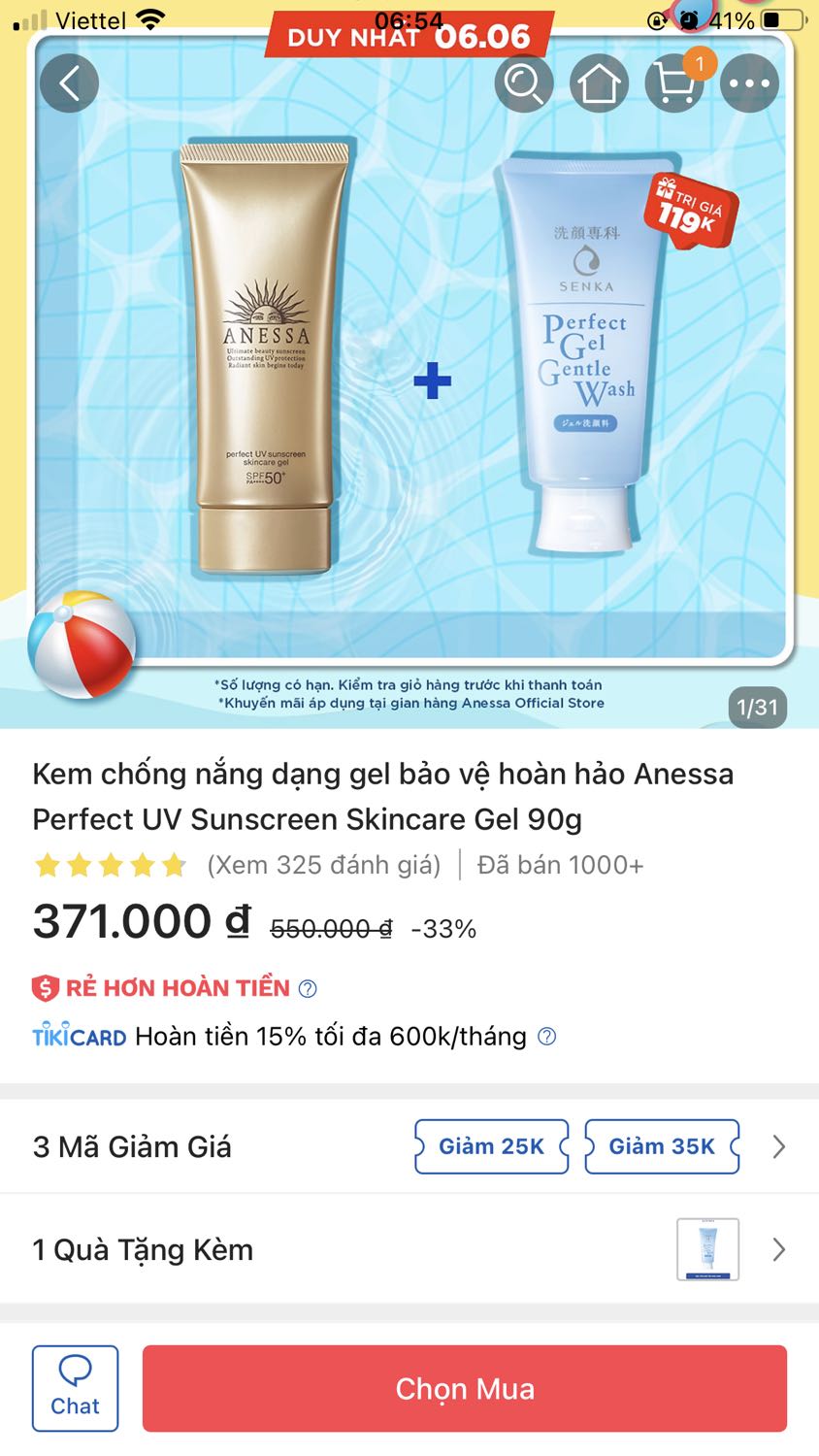This screenshot has height=1456, width=819.
Task: Expand the 1 Quà Tặng Kèm section
Action: click(x=778, y=1249)
